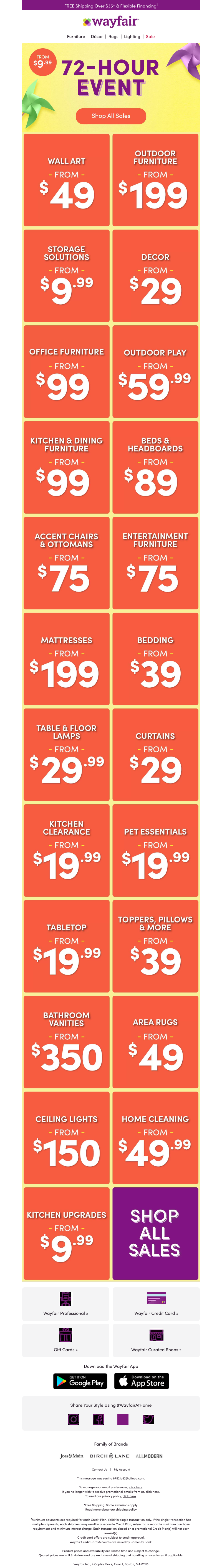Screen dimensions: 222x1568
Task: Select the Sale link in header
Action: [150, 37]
